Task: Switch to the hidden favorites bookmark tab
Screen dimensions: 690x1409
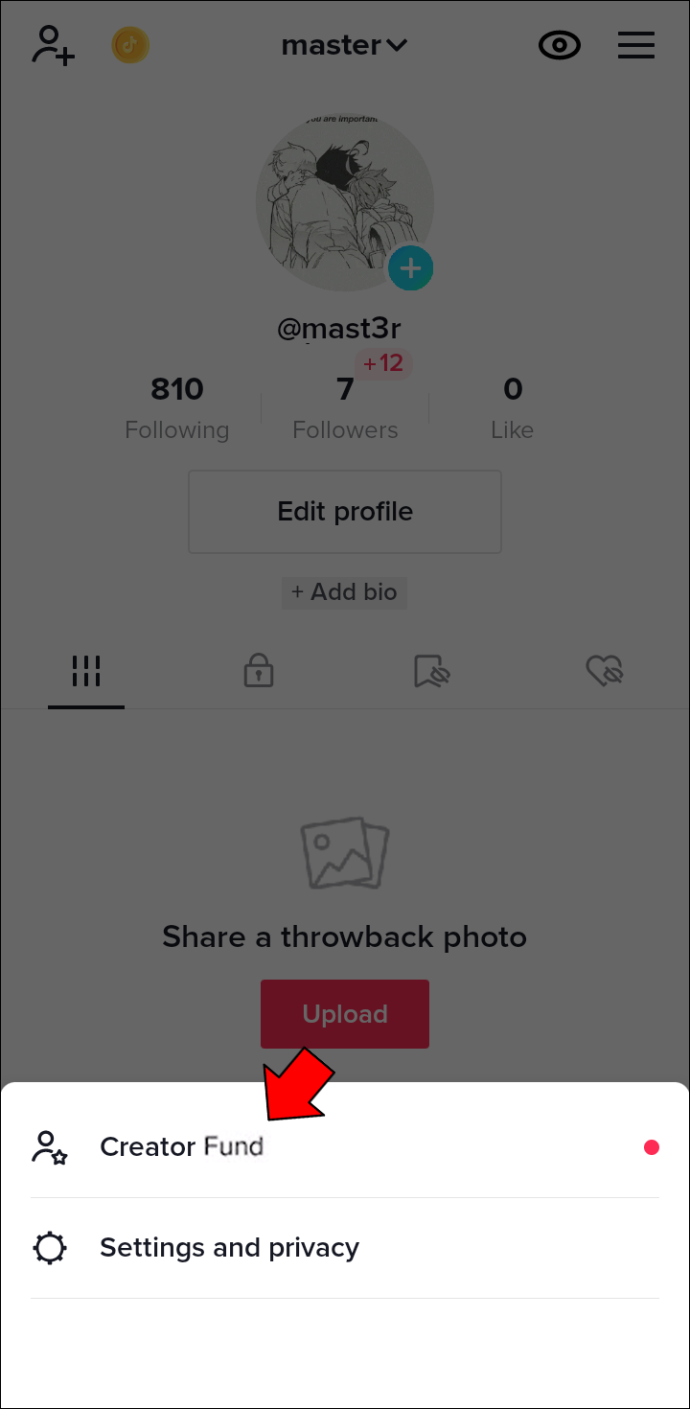Action: (x=432, y=672)
